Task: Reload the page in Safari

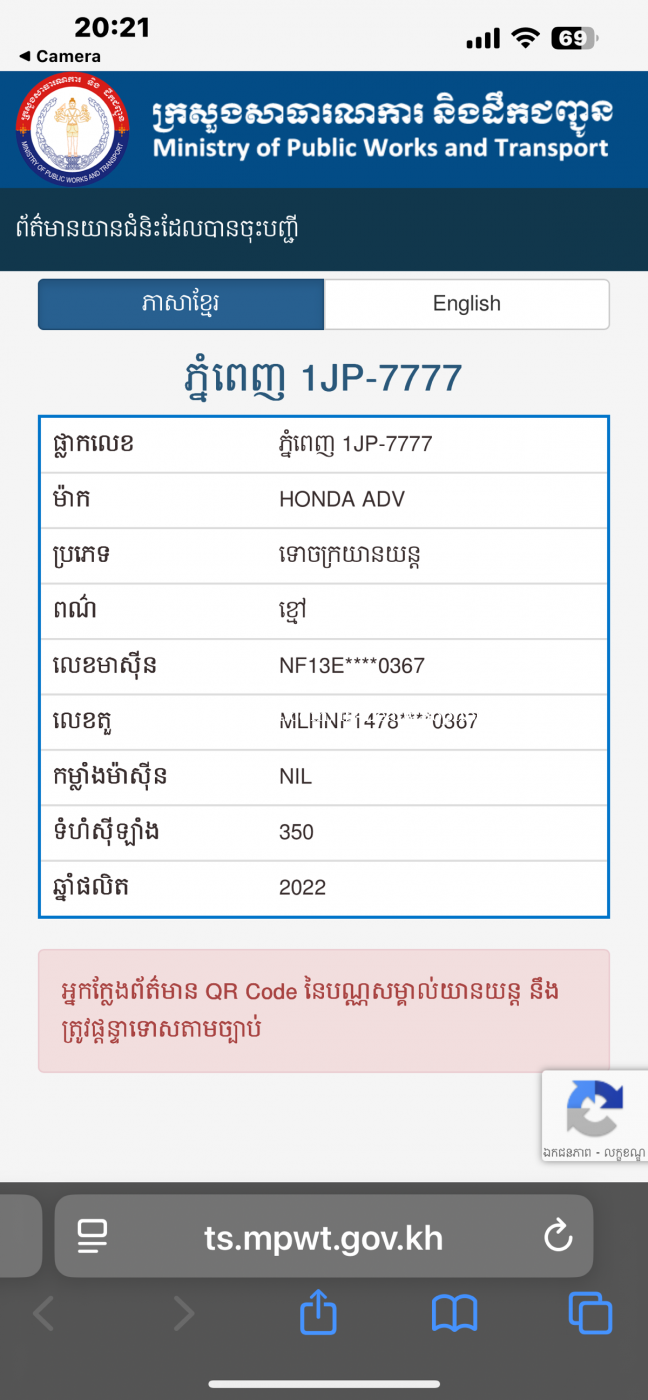Action: click(557, 1237)
